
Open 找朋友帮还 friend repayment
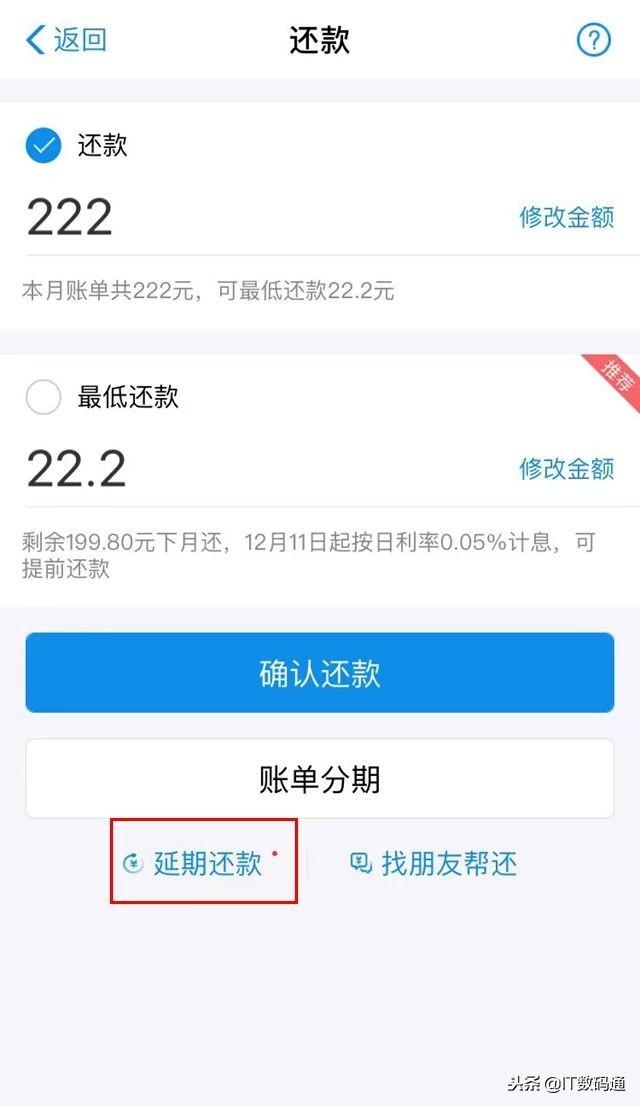(x=434, y=863)
